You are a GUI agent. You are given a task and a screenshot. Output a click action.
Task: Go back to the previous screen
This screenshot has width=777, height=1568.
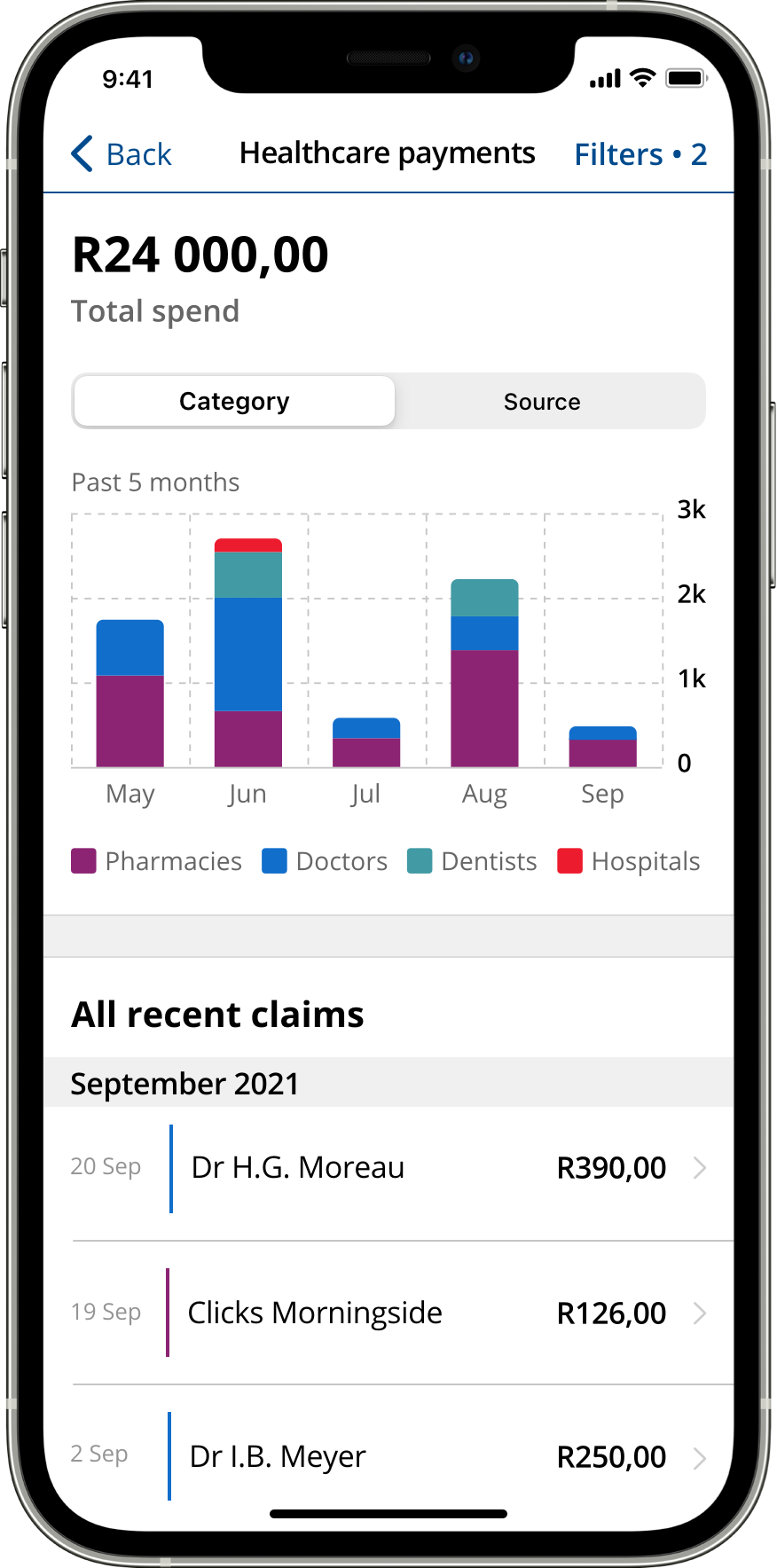click(x=121, y=154)
